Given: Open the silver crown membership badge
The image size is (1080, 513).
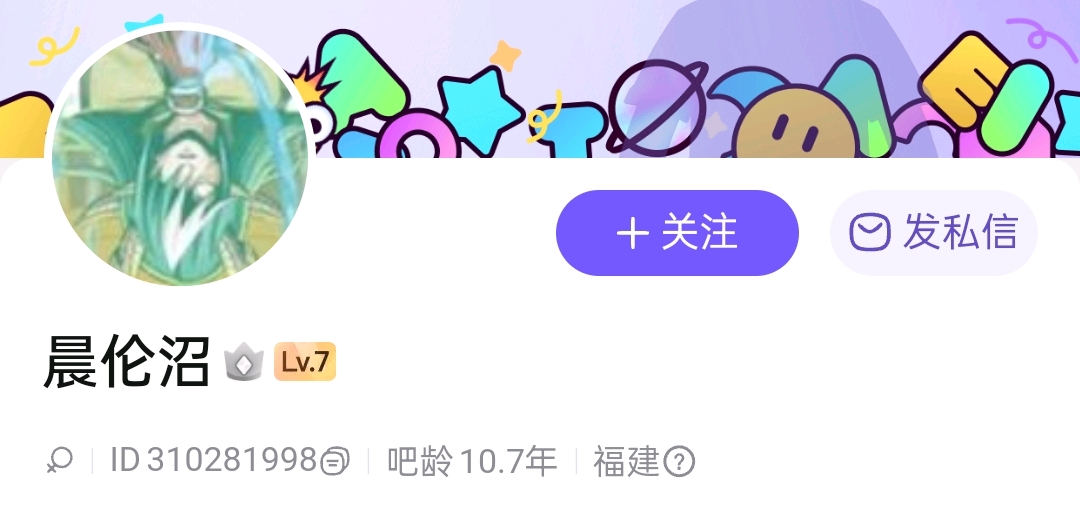Looking at the screenshot, I should (244, 362).
